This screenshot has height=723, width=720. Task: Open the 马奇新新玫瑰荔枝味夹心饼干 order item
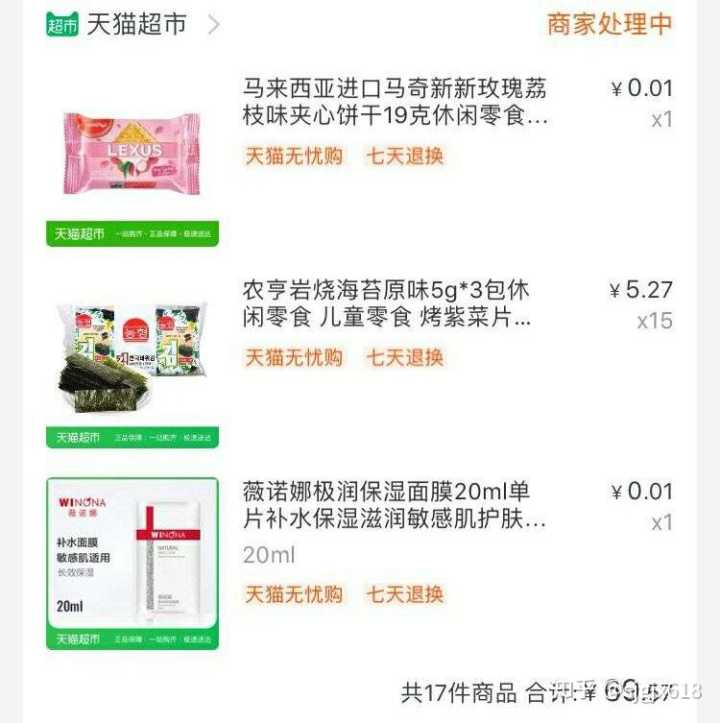tap(395, 102)
